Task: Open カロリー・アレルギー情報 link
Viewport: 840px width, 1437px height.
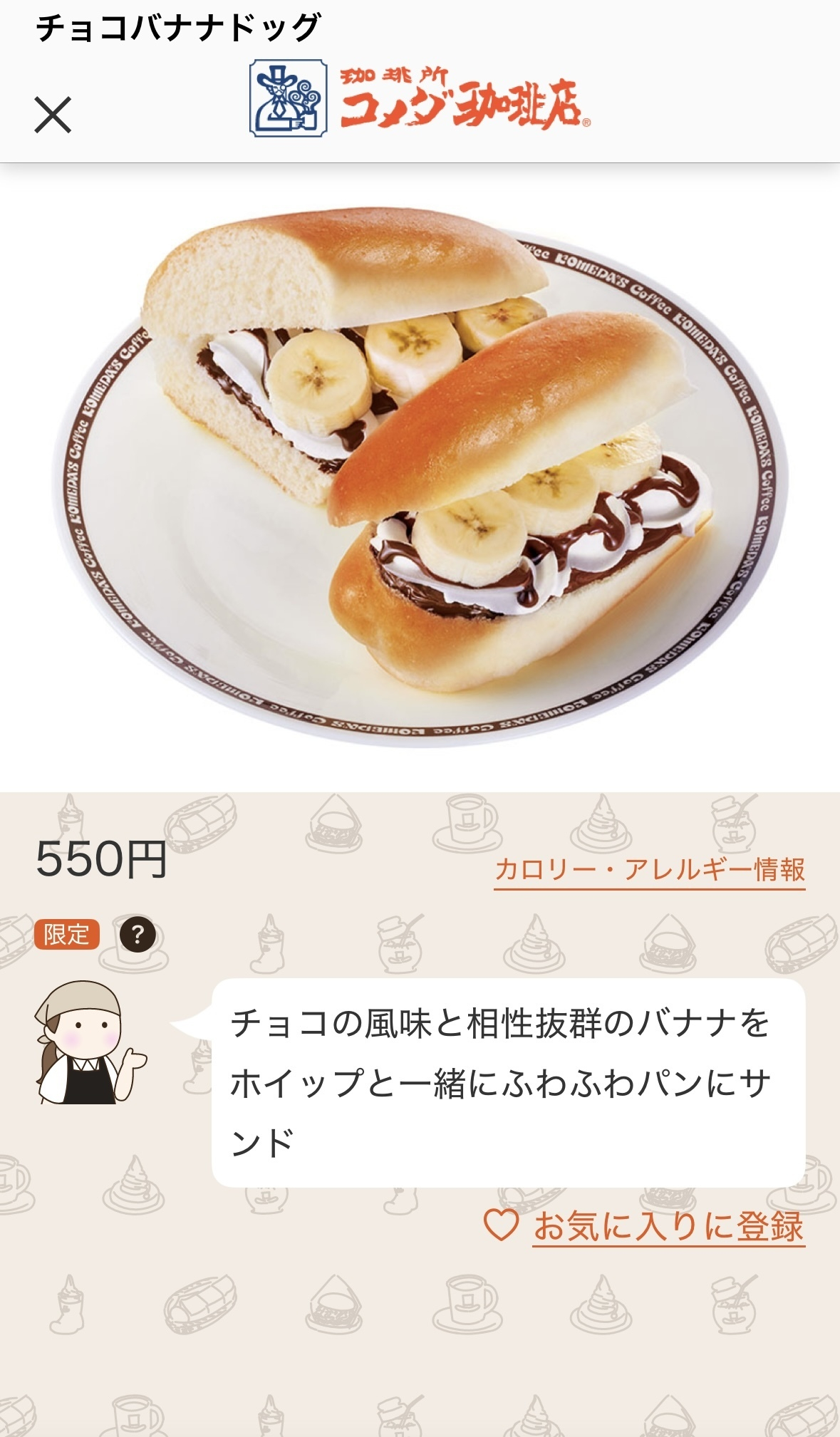Action: pyautogui.click(x=650, y=871)
